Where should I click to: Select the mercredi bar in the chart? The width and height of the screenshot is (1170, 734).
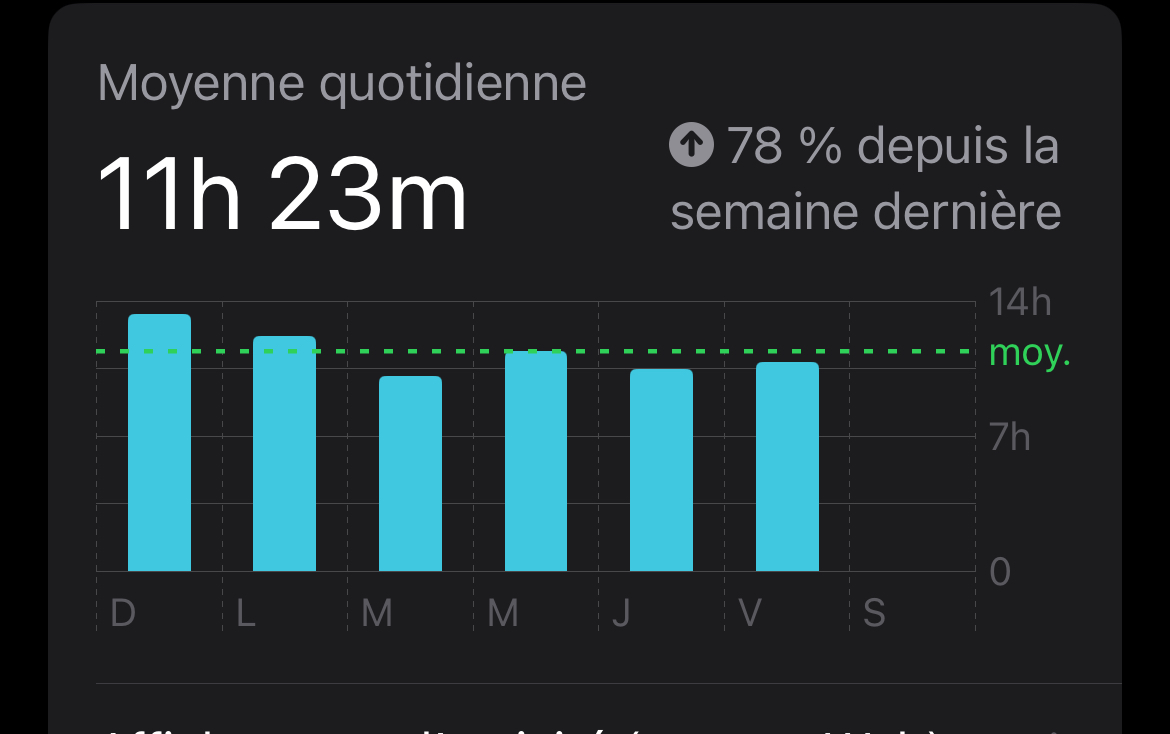[x=535, y=462]
